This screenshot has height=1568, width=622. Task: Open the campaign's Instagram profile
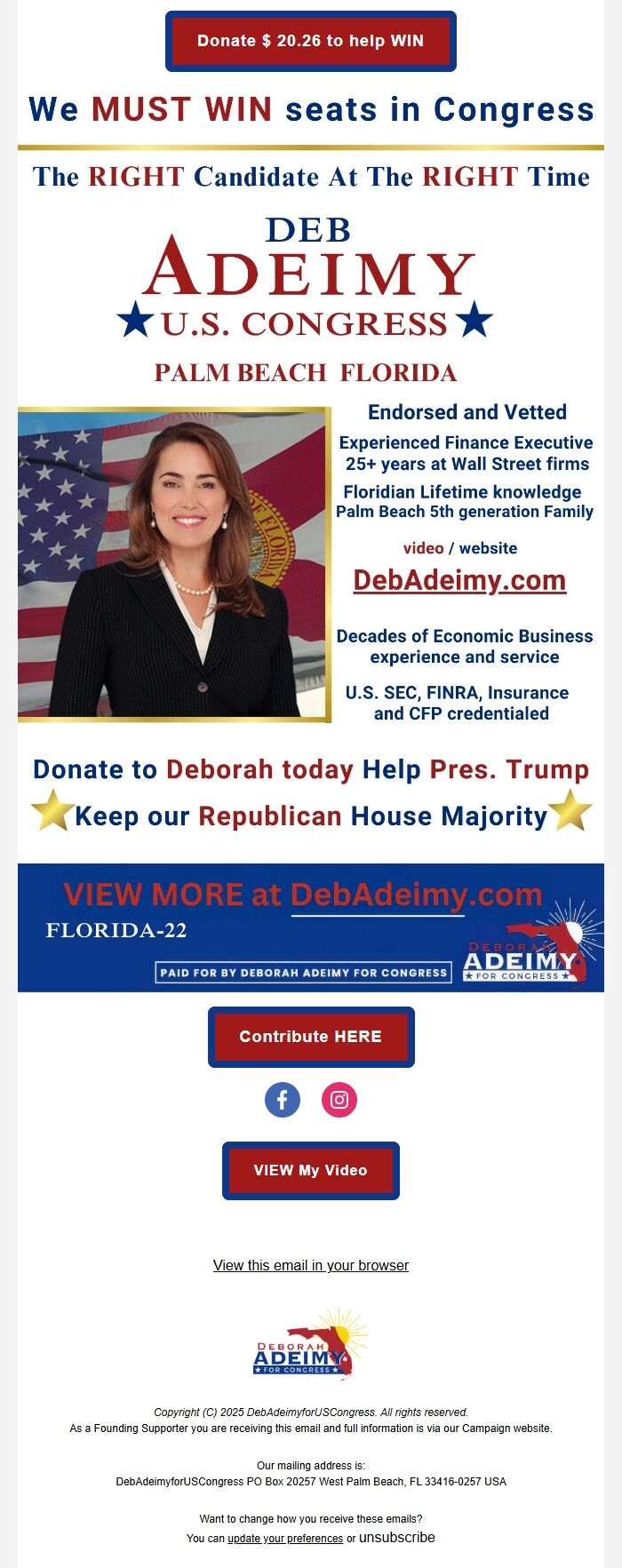pyautogui.click(x=339, y=1100)
